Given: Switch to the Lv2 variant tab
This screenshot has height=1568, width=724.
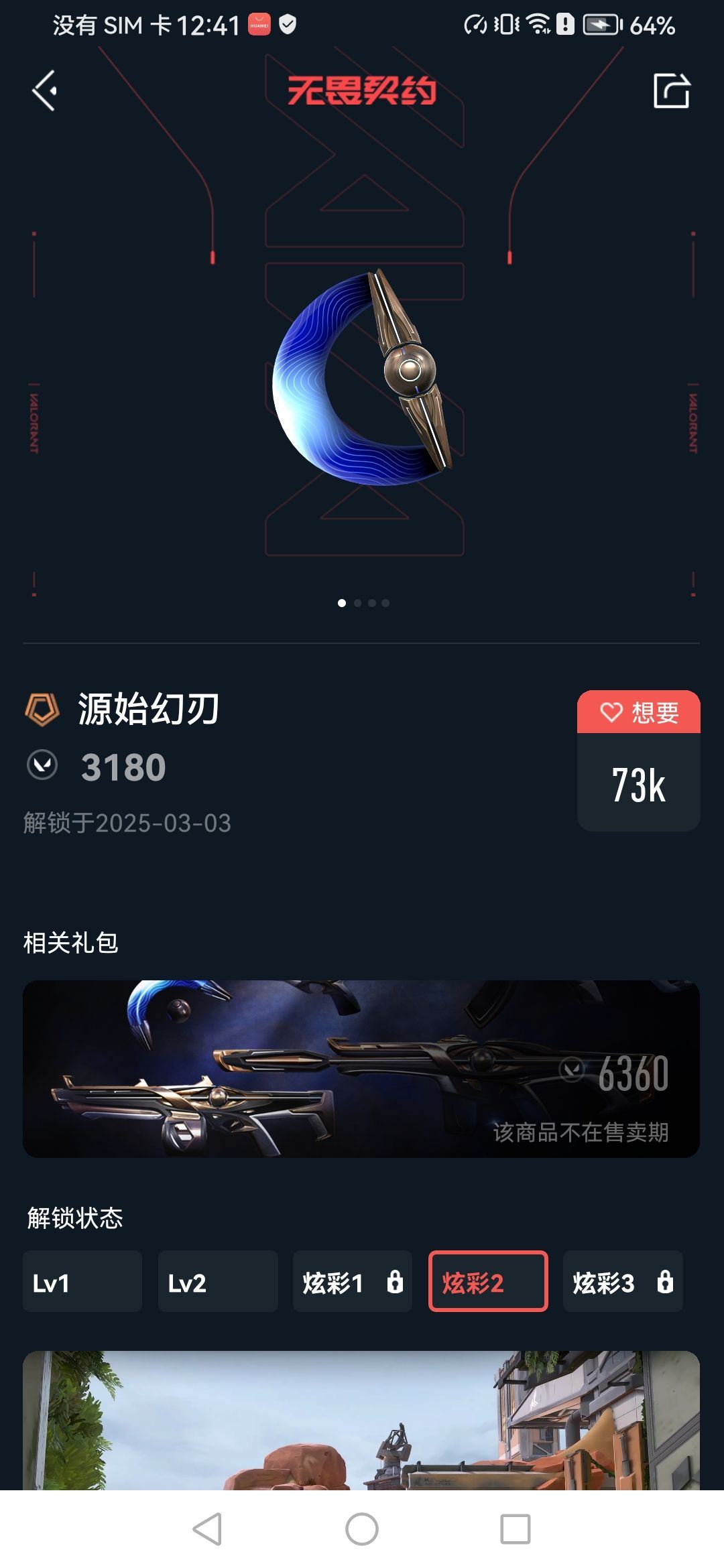Looking at the screenshot, I should pyautogui.click(x=217, y=1281).
